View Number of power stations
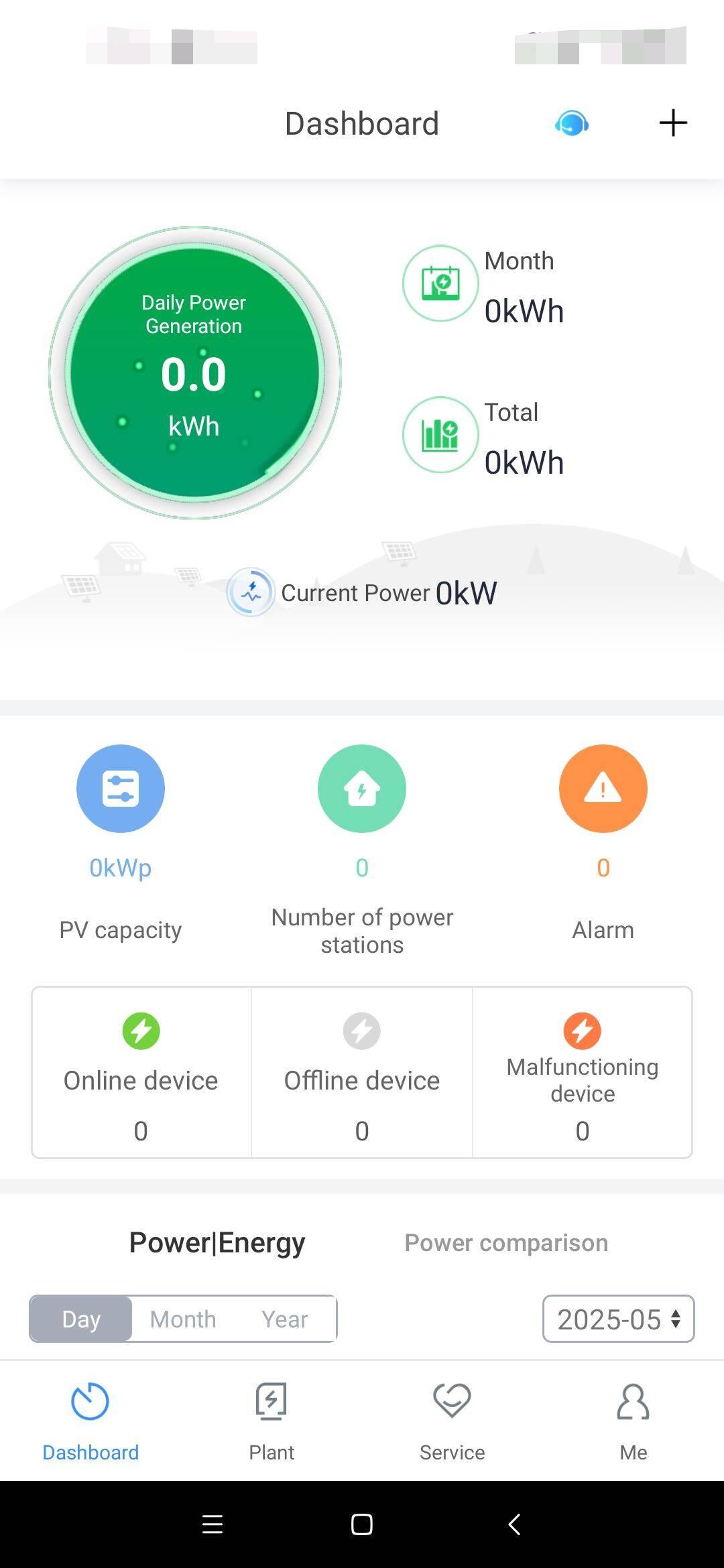 tap(362, 789)
